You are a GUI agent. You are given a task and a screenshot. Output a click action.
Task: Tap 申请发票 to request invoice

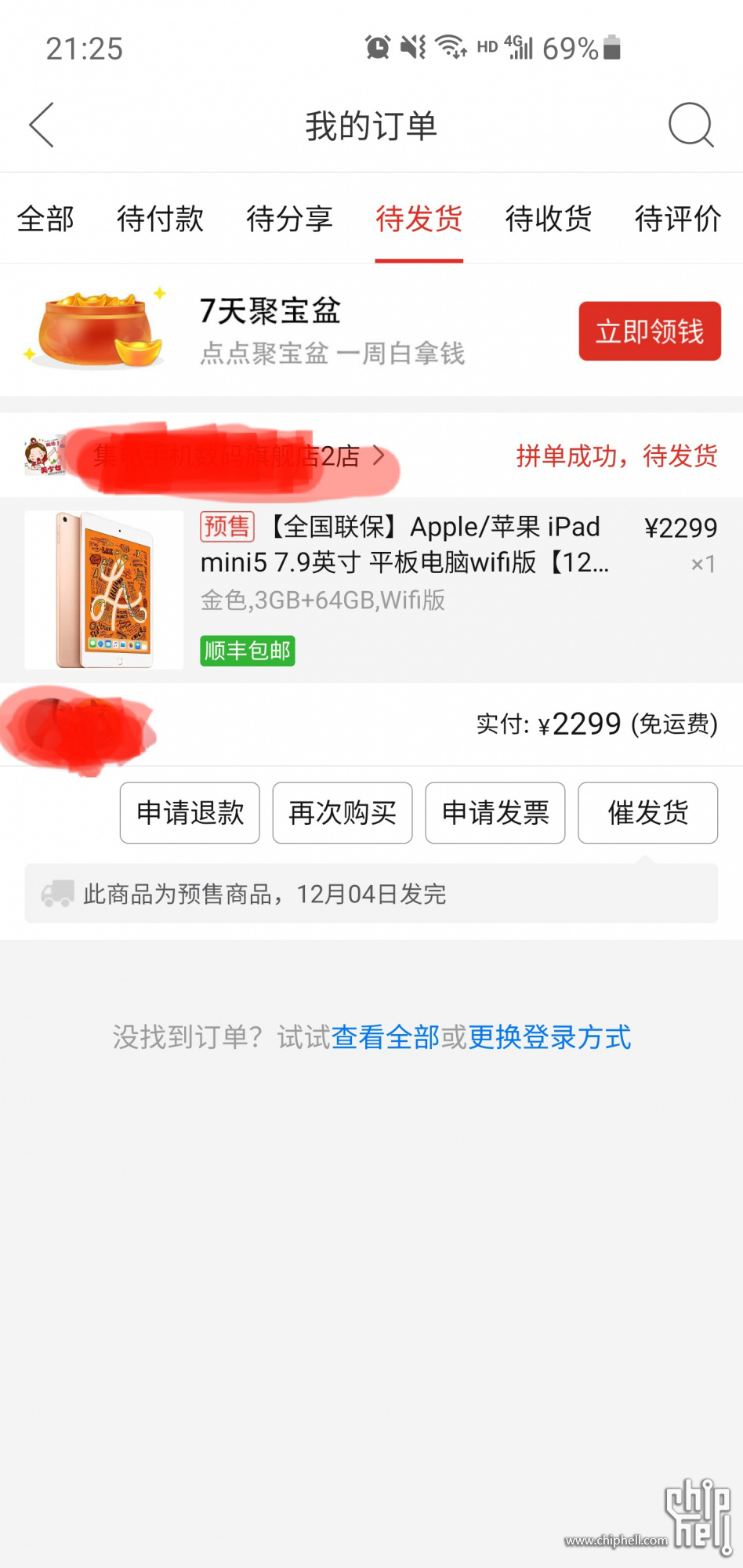(x=495, y=813)
